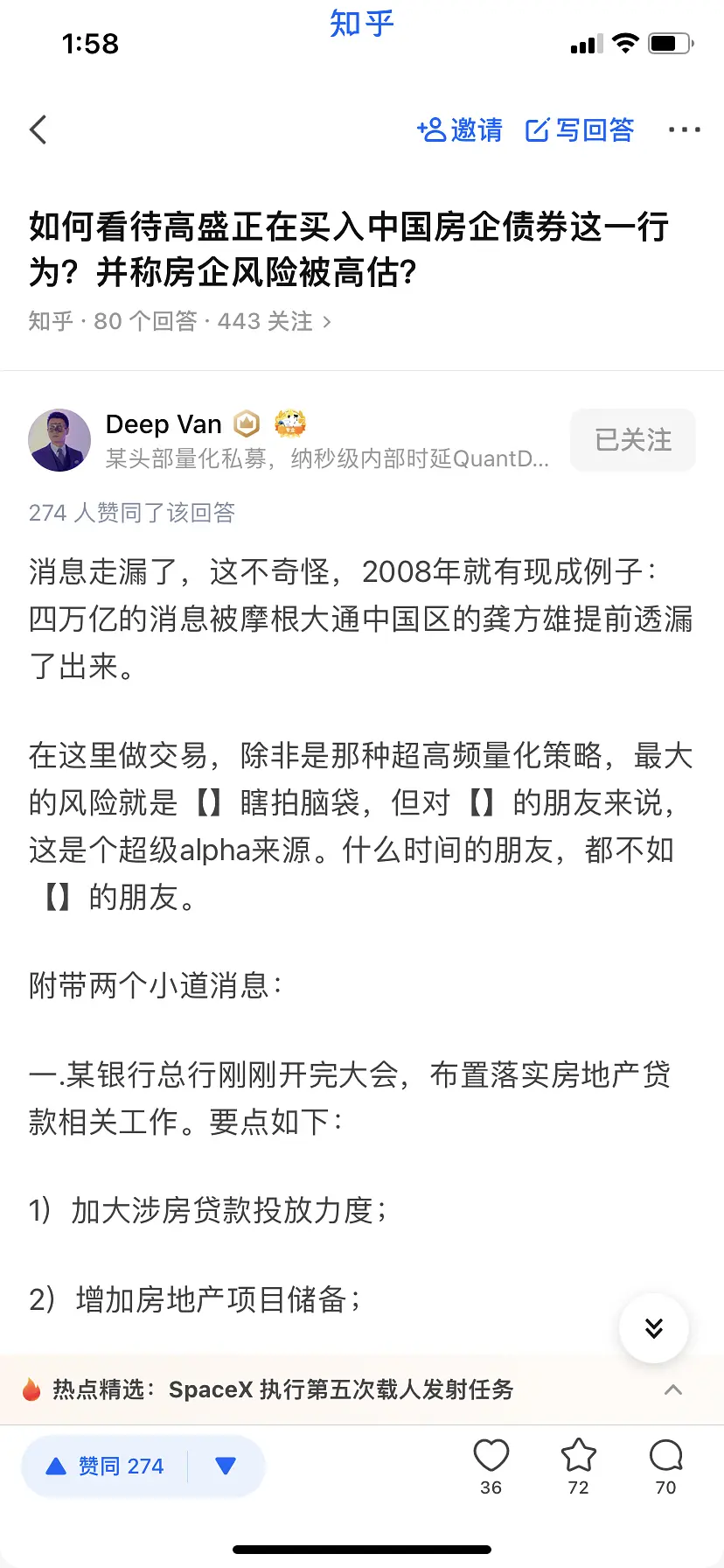Collapse the 热点精选 banner with the chevron

coord(672,1389)
